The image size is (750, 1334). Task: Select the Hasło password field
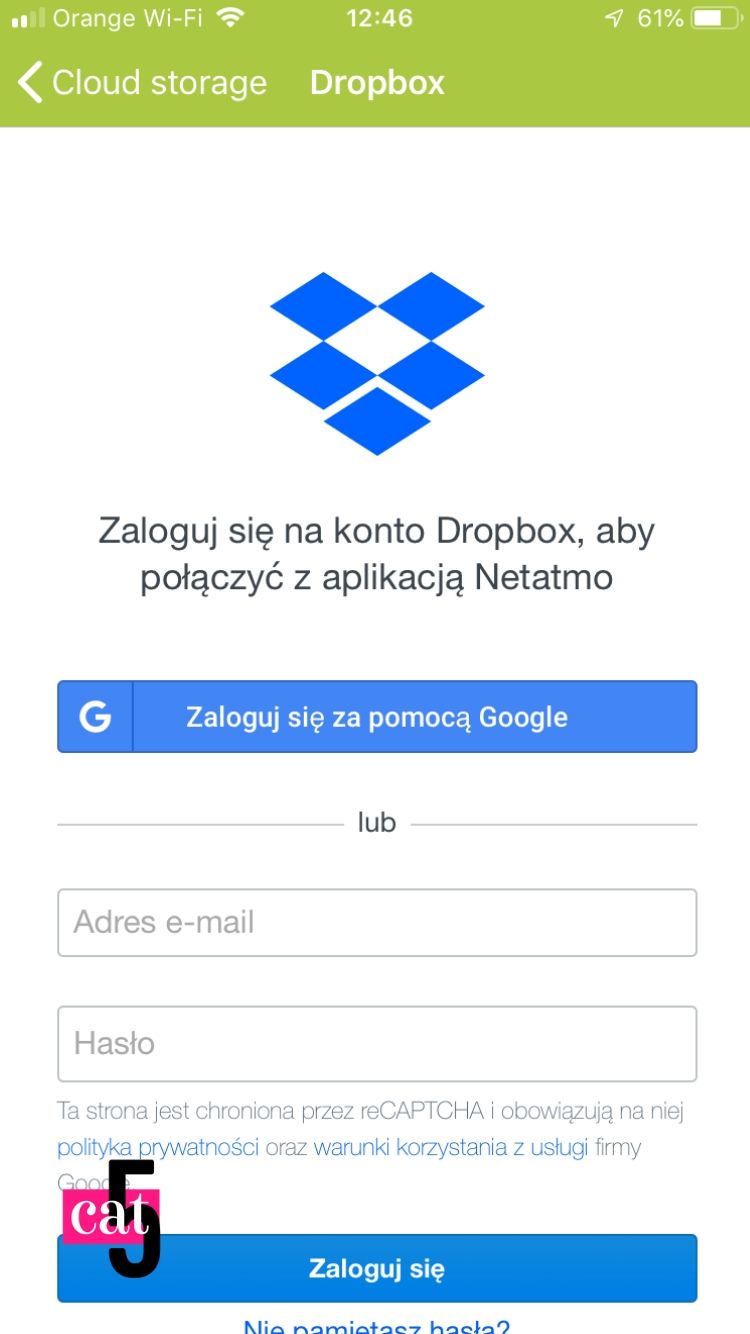point(377,1043)
